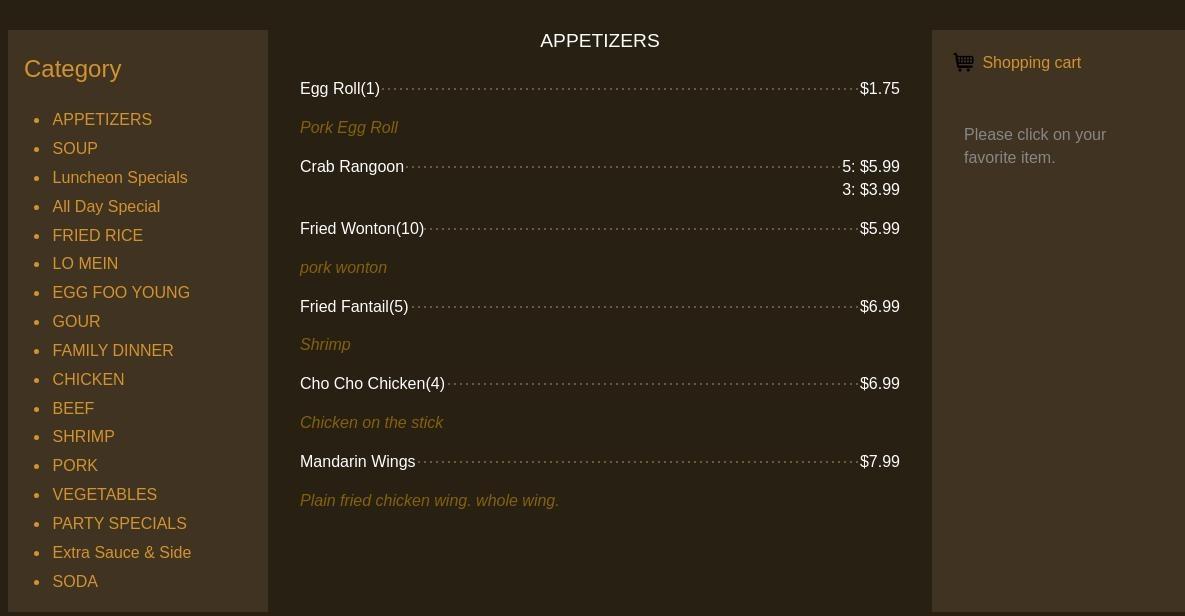Image resolution: width=1185 pixels, height=616 pixels.
Task: Pick Cho Cho Chicken(4)
Action: [x=372, y=384]
